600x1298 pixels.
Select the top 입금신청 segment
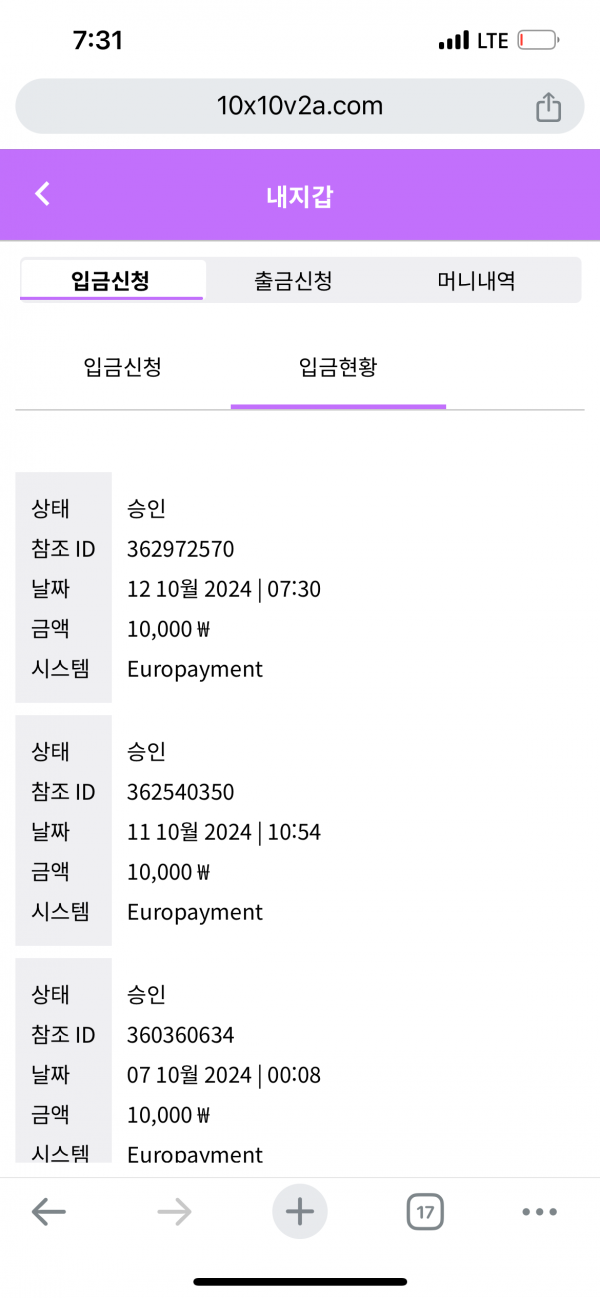[111, 281]
